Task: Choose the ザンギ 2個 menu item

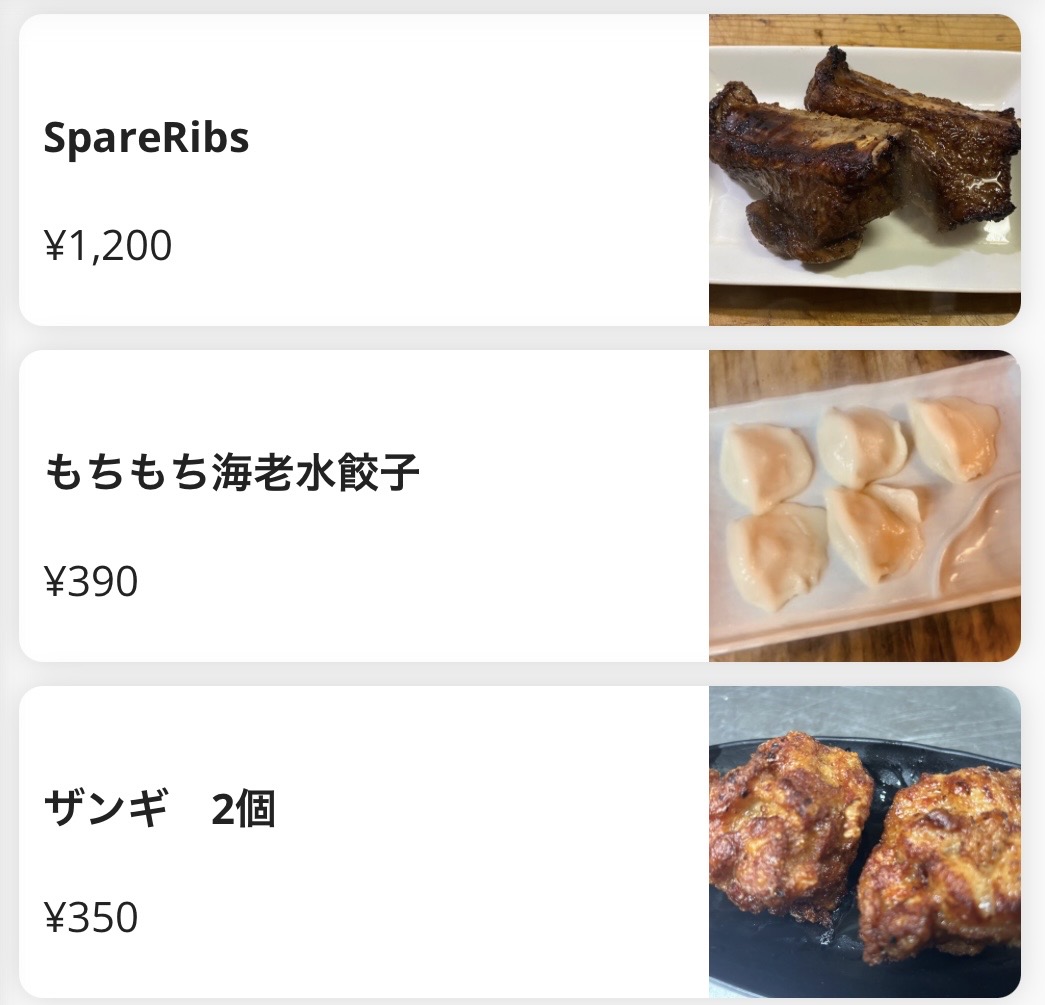Action: click(x=364, y=842)
